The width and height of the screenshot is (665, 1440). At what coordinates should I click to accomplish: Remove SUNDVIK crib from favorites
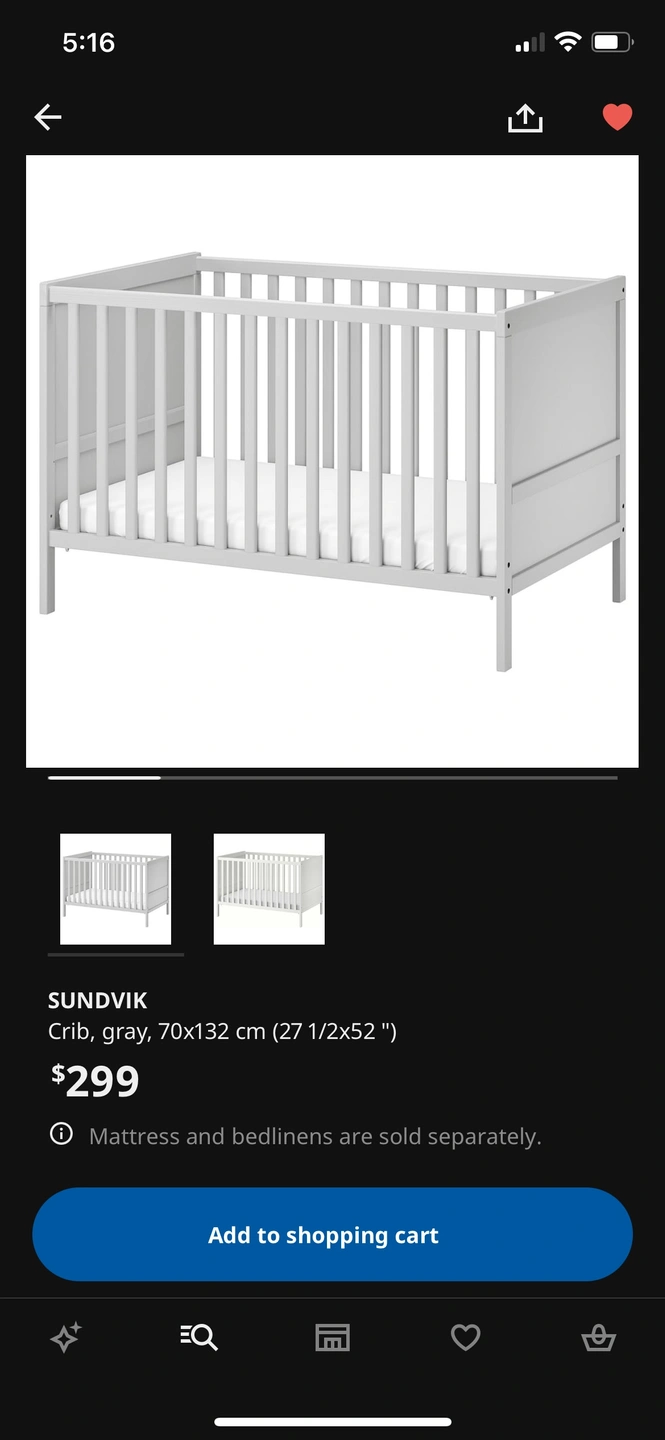tap(617, 118)
